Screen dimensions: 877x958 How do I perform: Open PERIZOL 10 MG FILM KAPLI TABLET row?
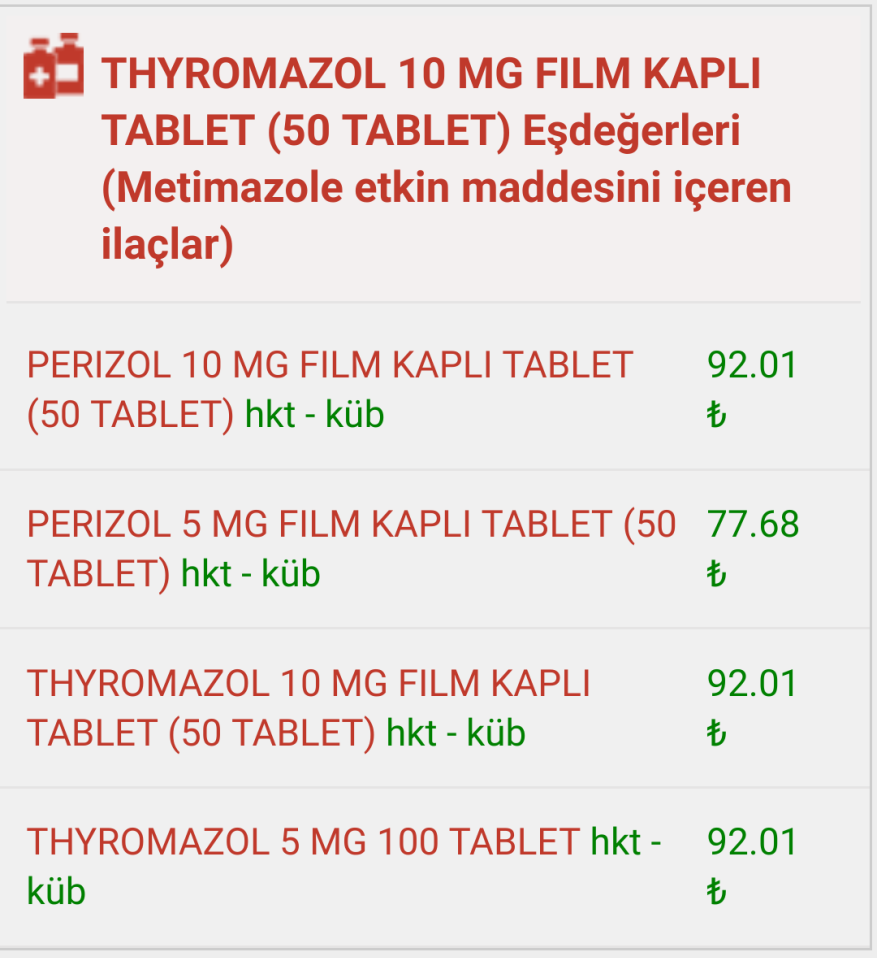tap(330, 366)
